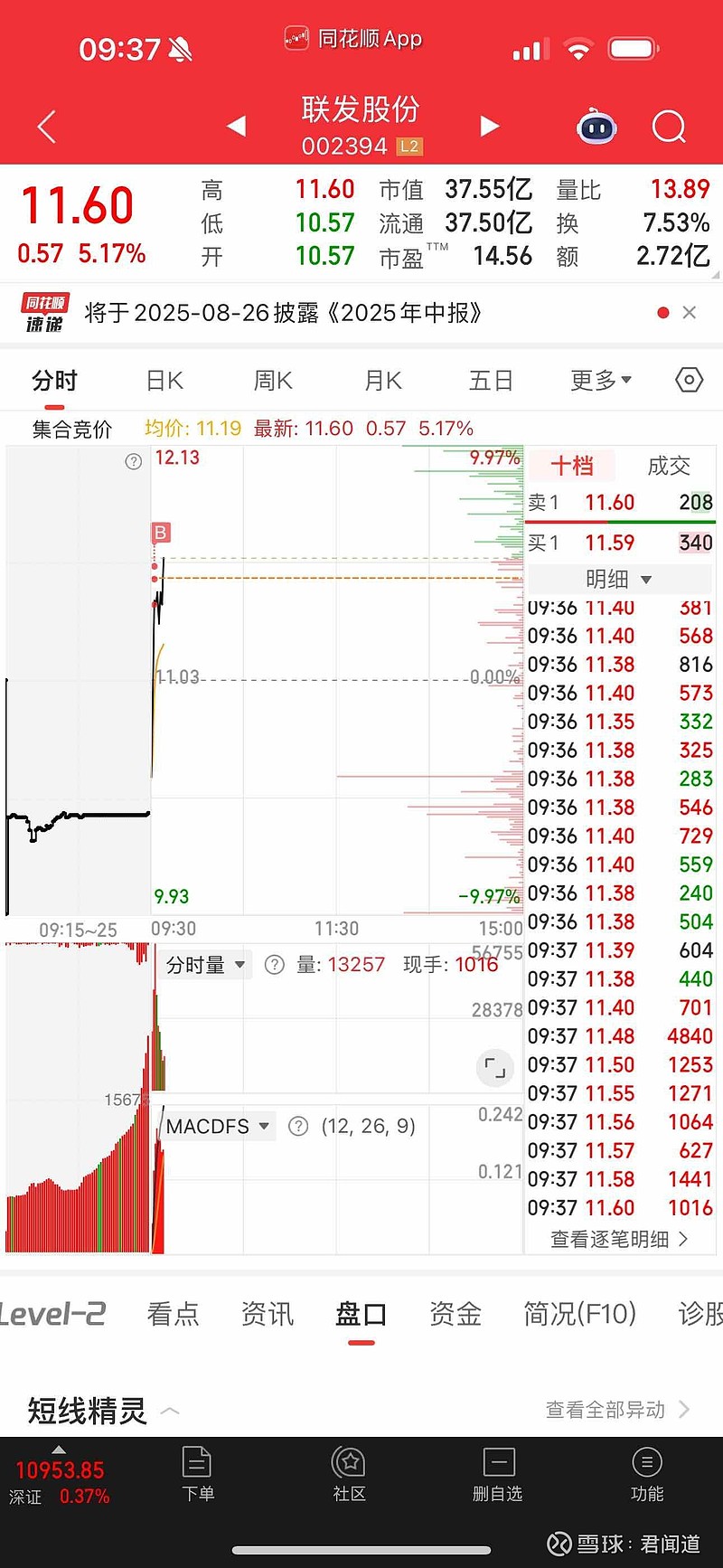The height and width of the screenshot is (1568, 723).
Task: Select the 月K chart tab
Action: 383,381
